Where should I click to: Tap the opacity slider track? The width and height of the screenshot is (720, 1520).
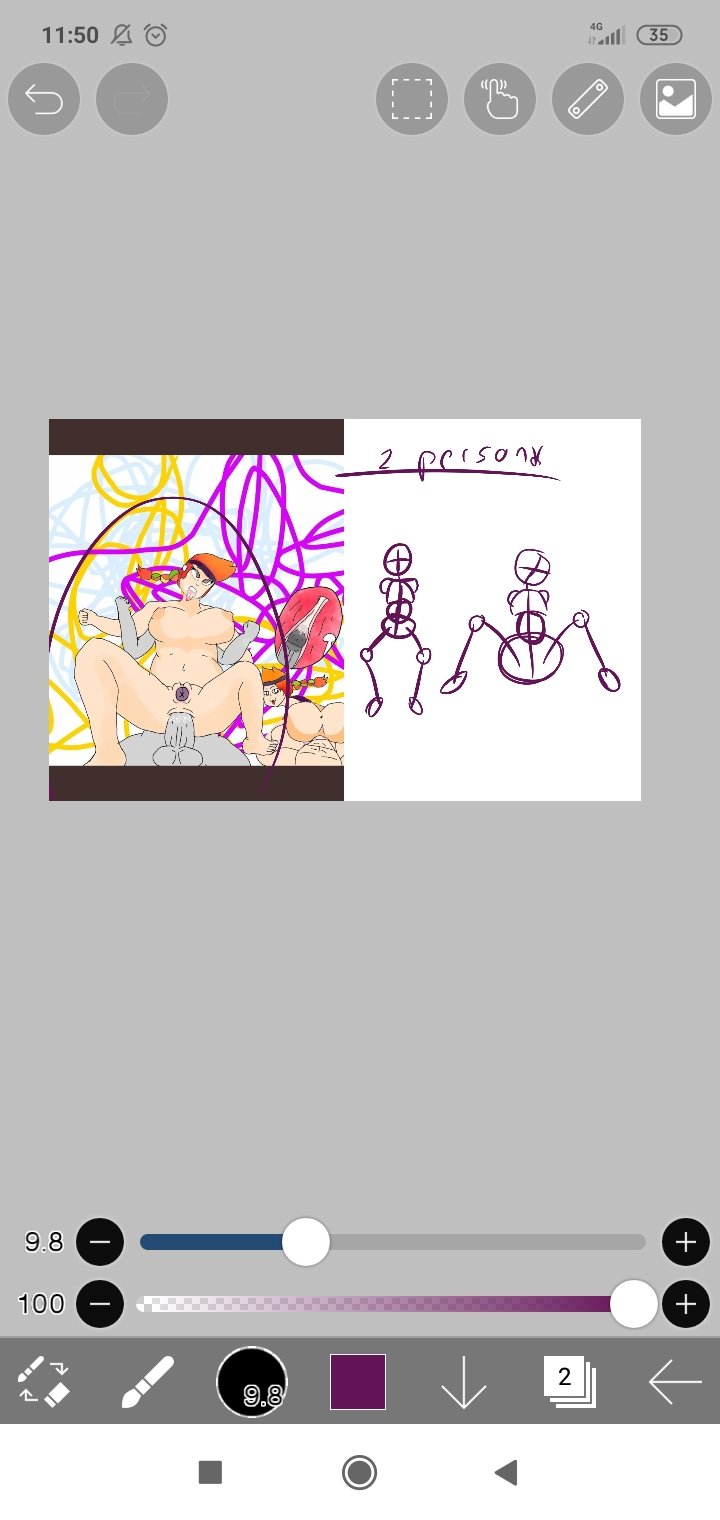click(x=380, y=1304)
